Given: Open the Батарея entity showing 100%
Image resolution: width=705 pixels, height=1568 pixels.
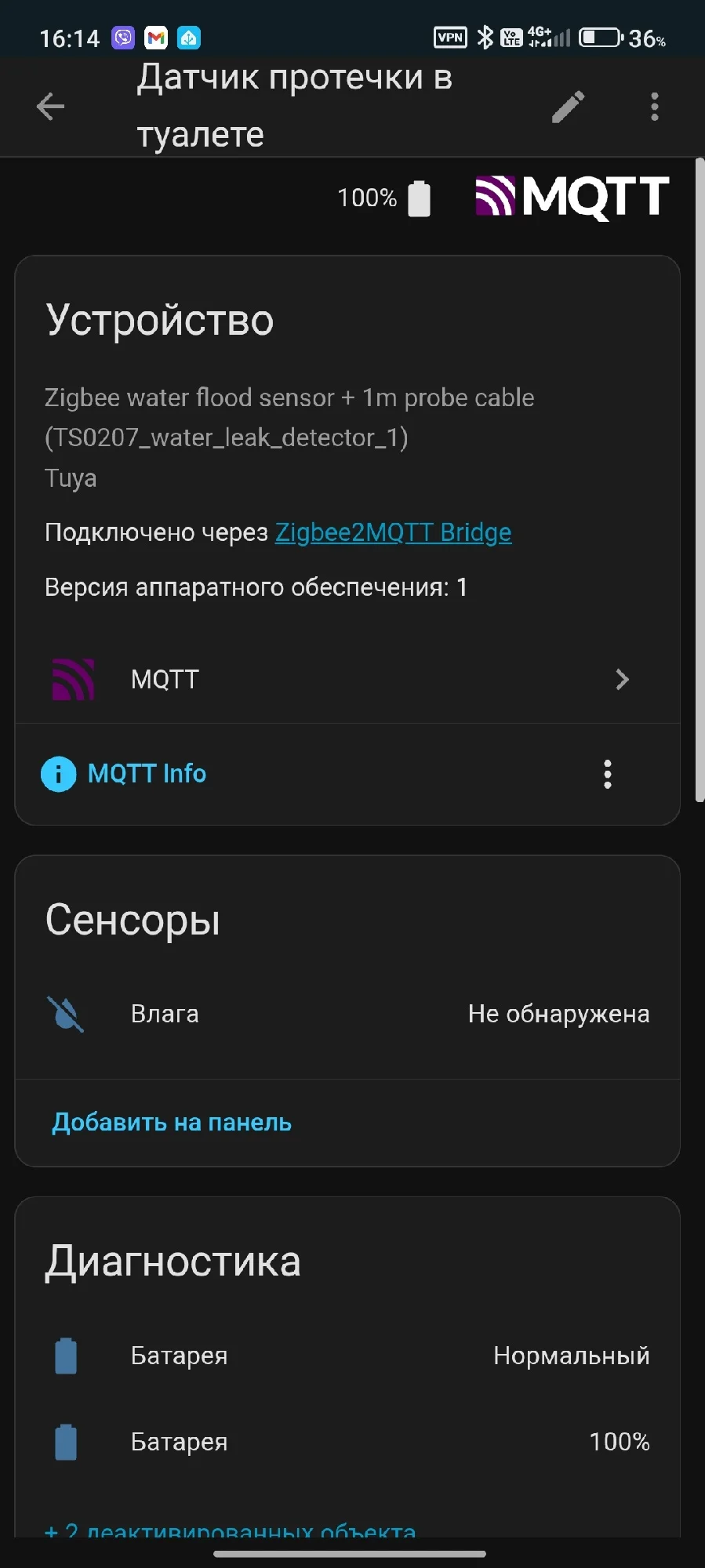Looking at the screenshot, I should 347,1442.
